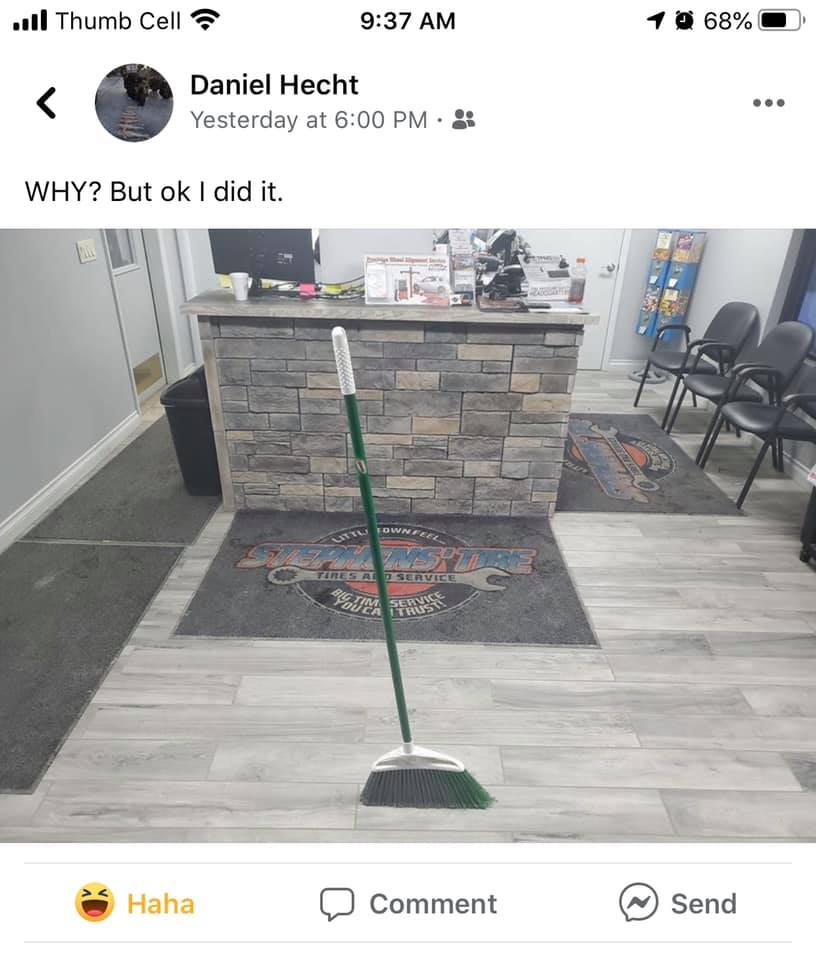Change the Haha reaction
Image resolution: width=816 pixels, height=960 pixels.
click(x=135, y=903)
